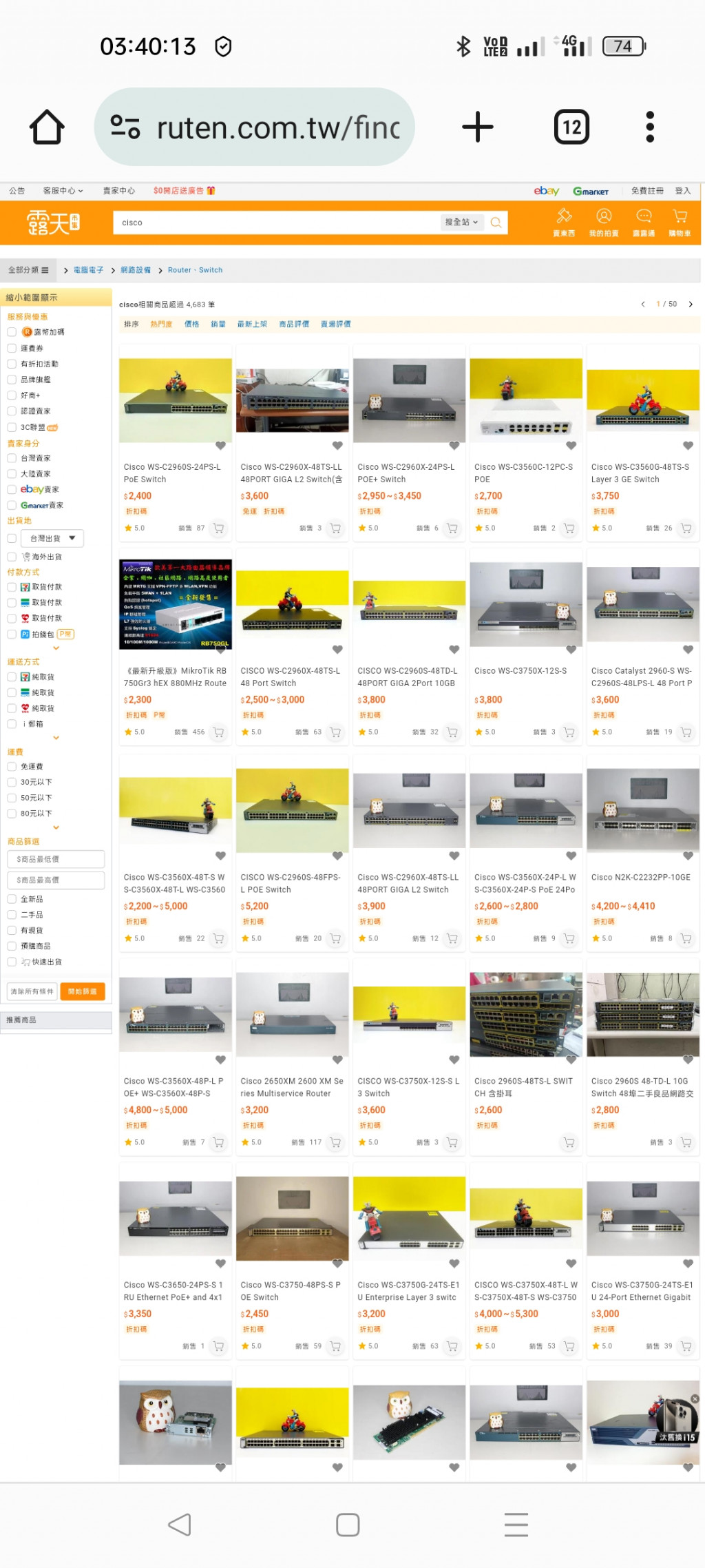Screen dimensions: 705x1568
Task: Open the browser overflow menu
Action: coord(649,127)
